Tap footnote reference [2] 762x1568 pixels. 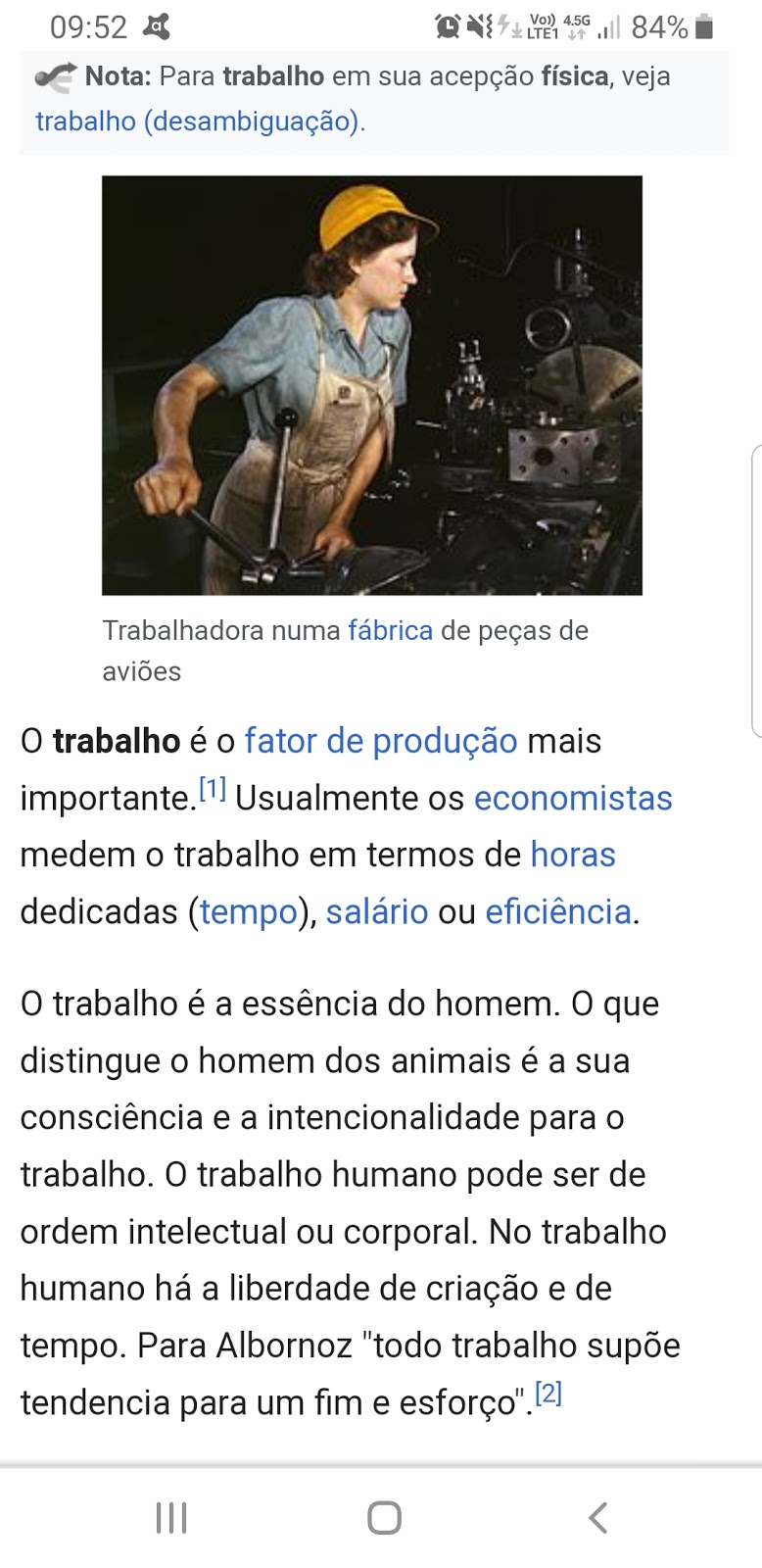(548, 1394)
